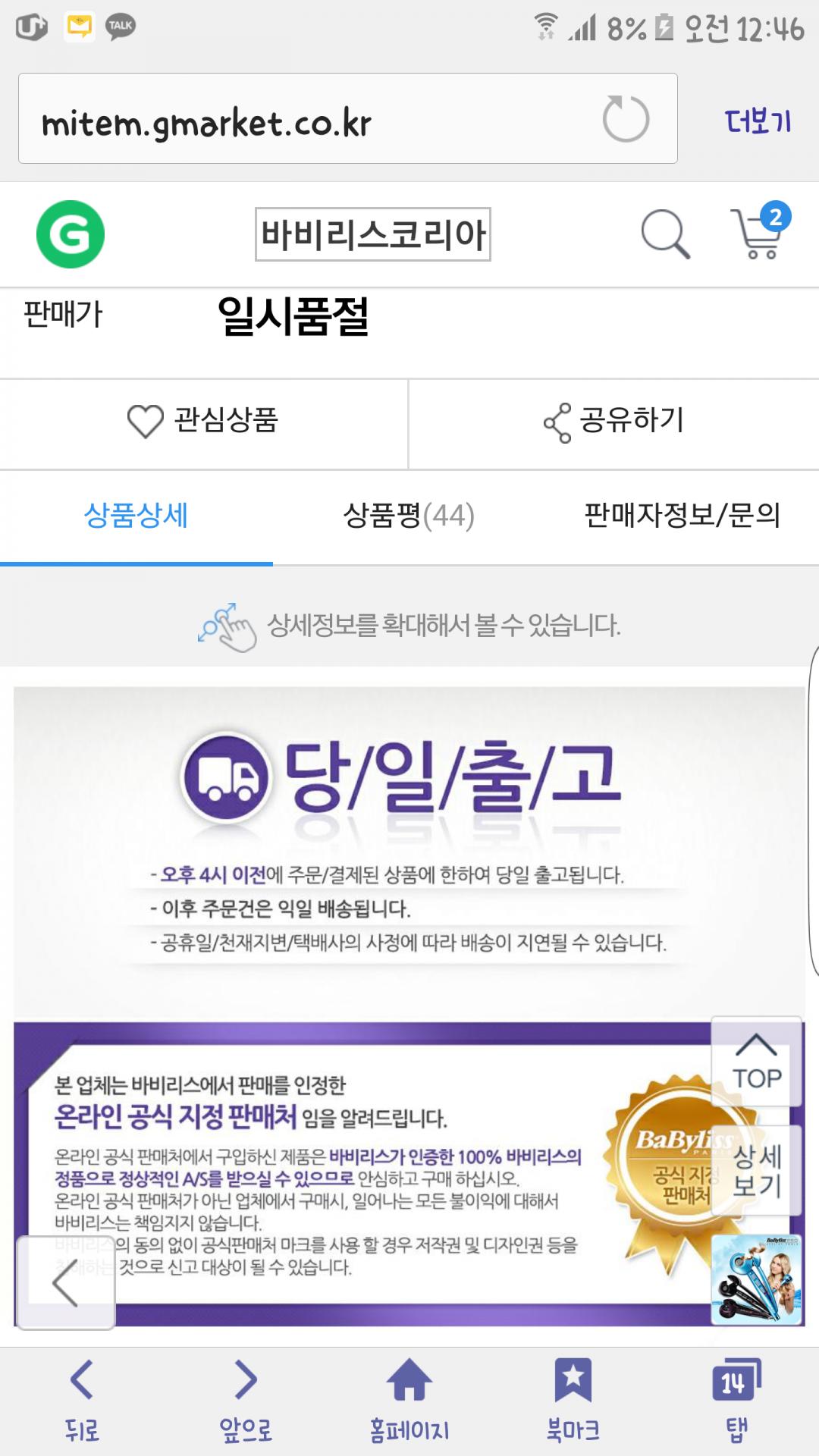Screen dimensions: 819x1456
Task: Open search with the magnifier icon
Action: (665, 234)
